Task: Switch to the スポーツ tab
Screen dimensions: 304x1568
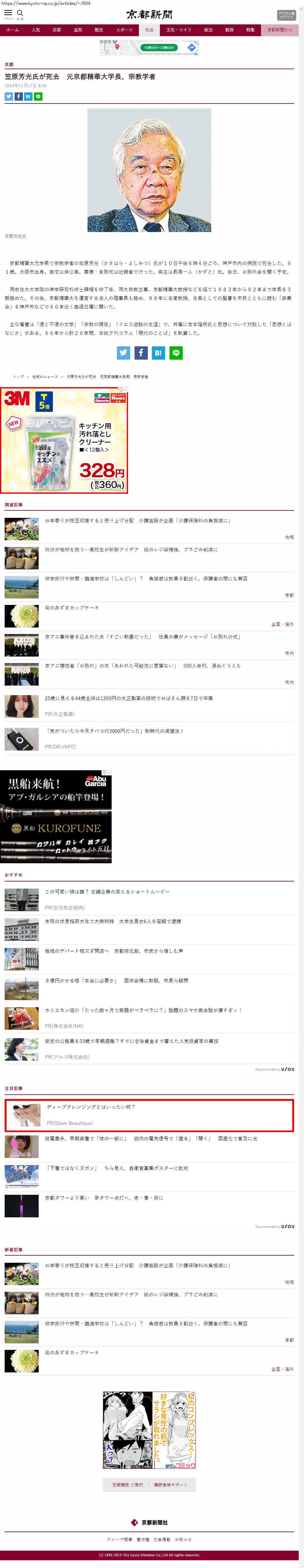Action: [x=124, y=30]
